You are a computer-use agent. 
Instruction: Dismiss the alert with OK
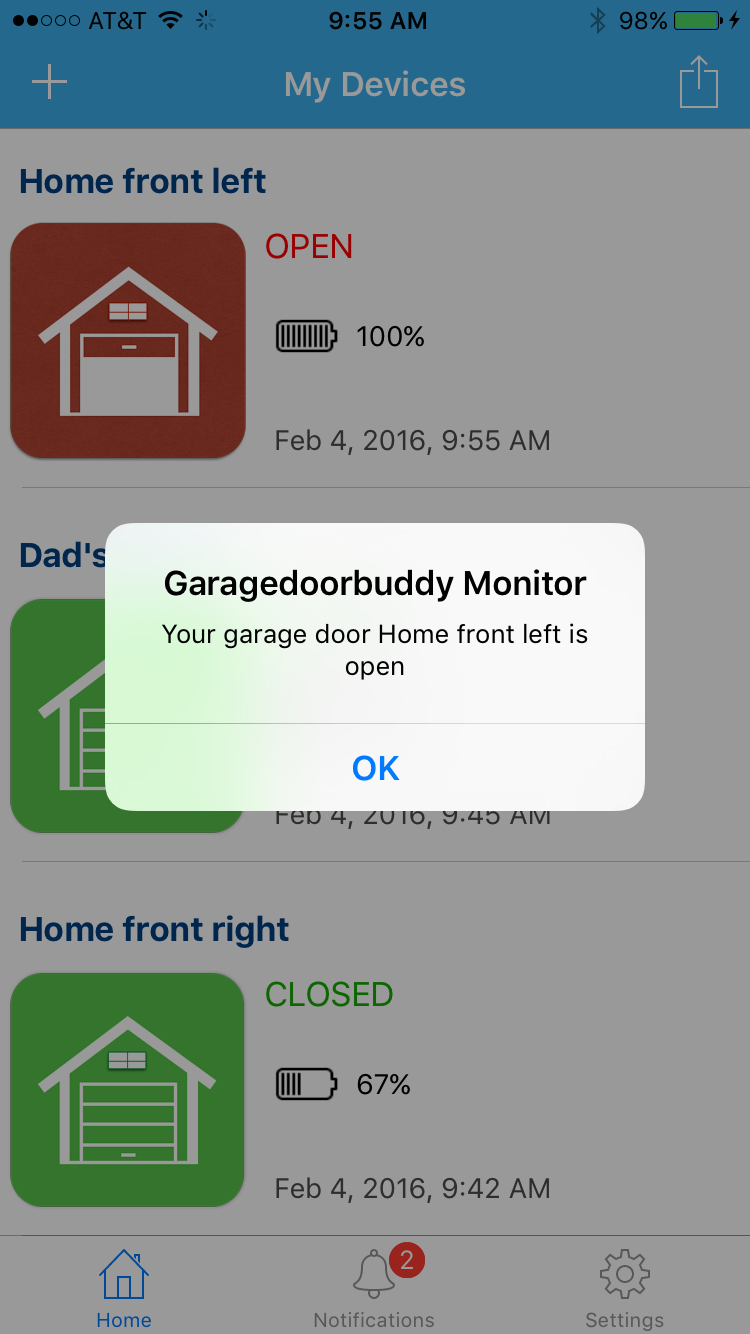[x=375, y=767]
